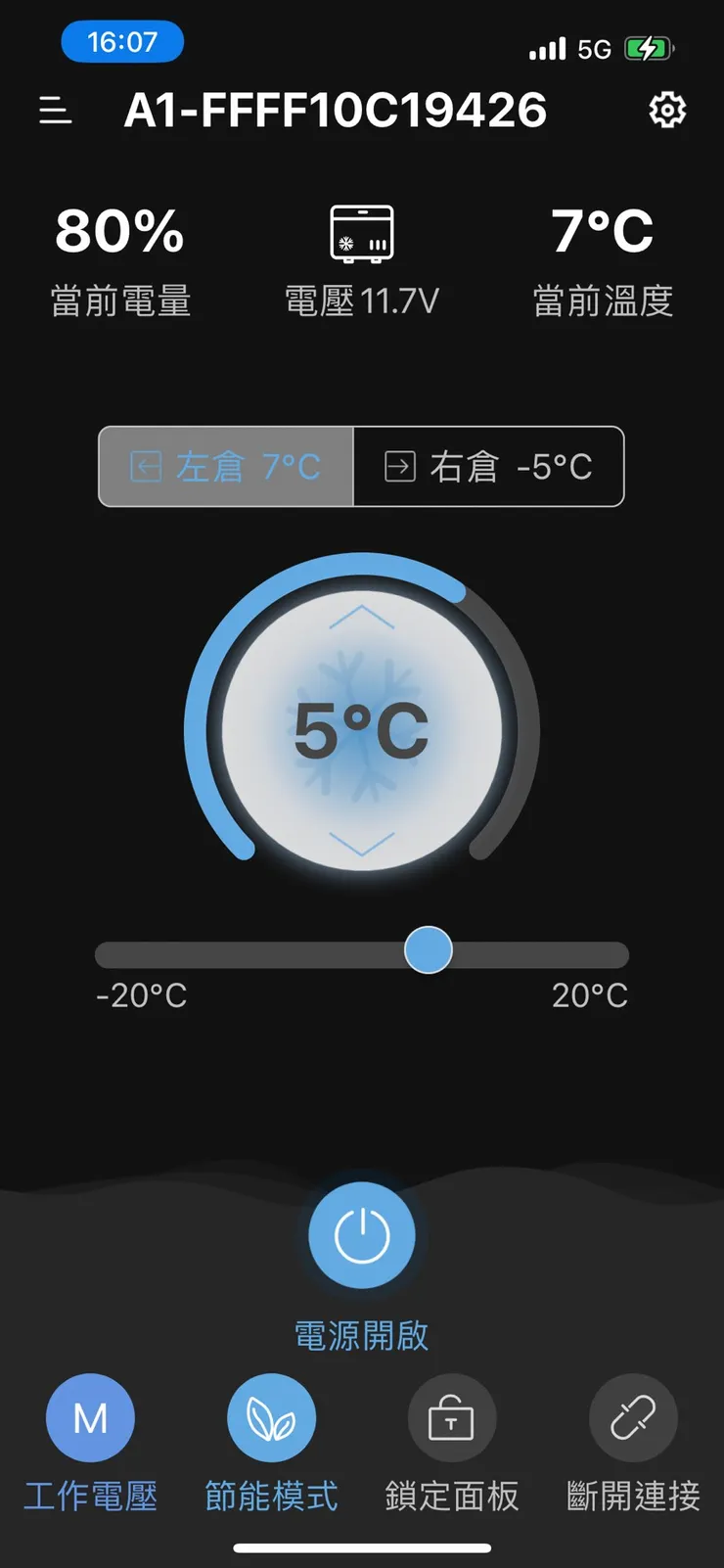Screen dimensions: 724x1568
Task: Open the settings gear
Action: pyautogui.click(x=667, y=110)
